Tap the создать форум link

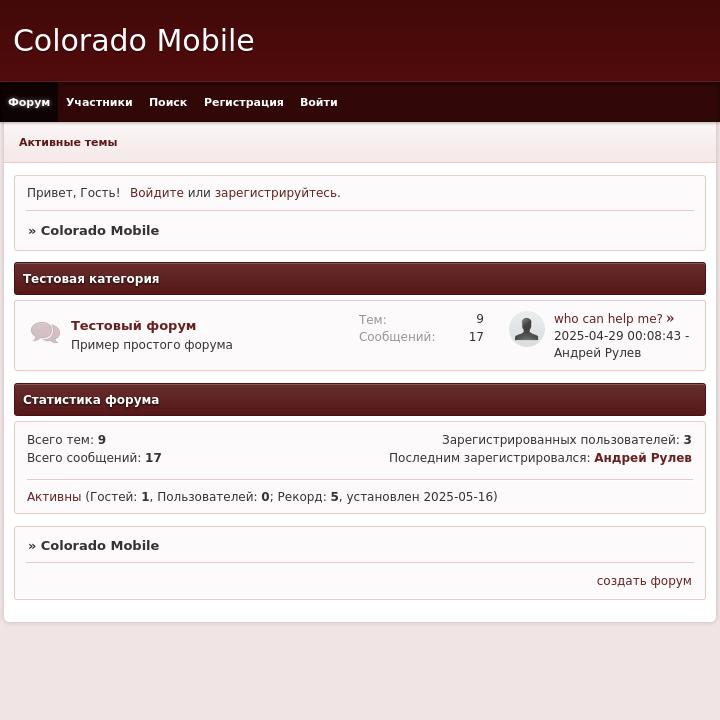coord(643,581)
